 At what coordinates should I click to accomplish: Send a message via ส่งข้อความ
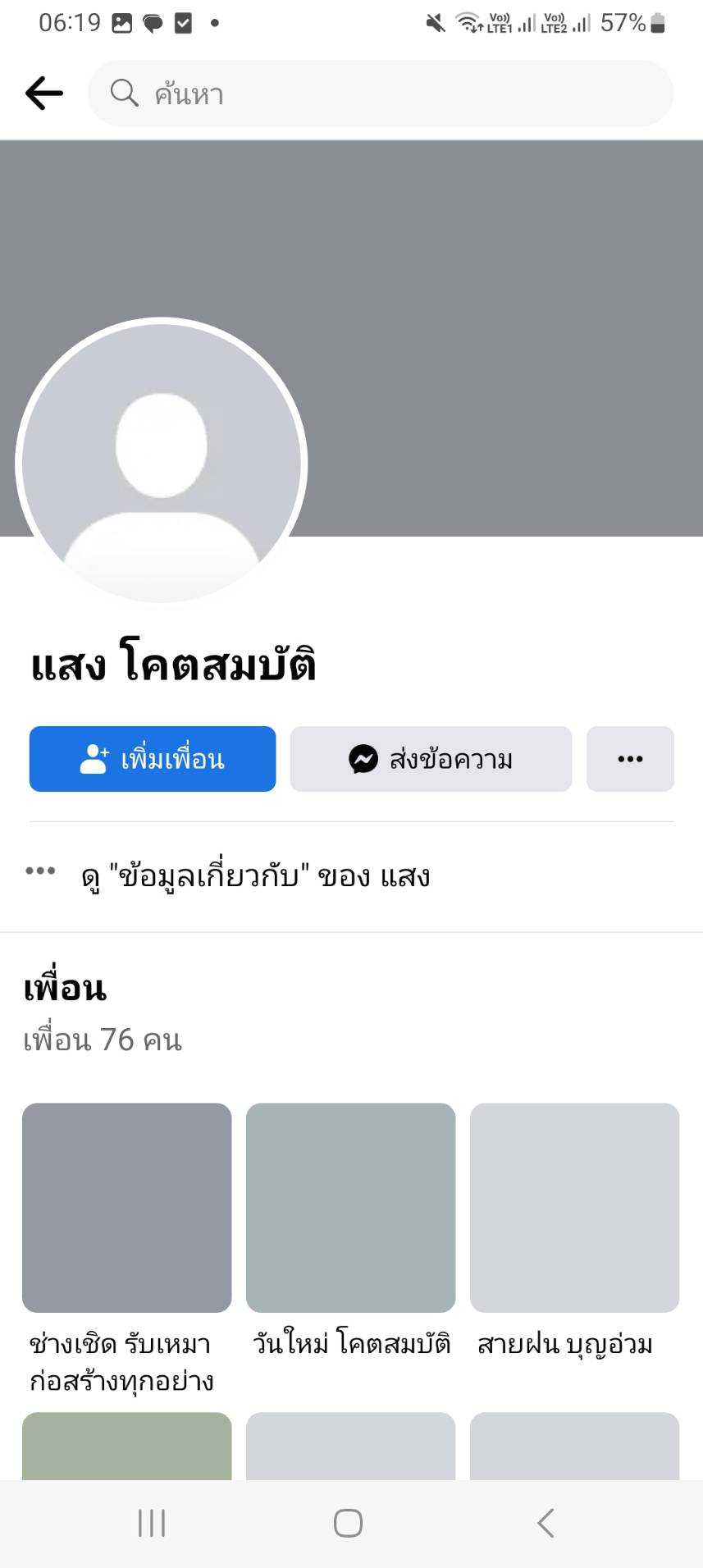(431, 759)
